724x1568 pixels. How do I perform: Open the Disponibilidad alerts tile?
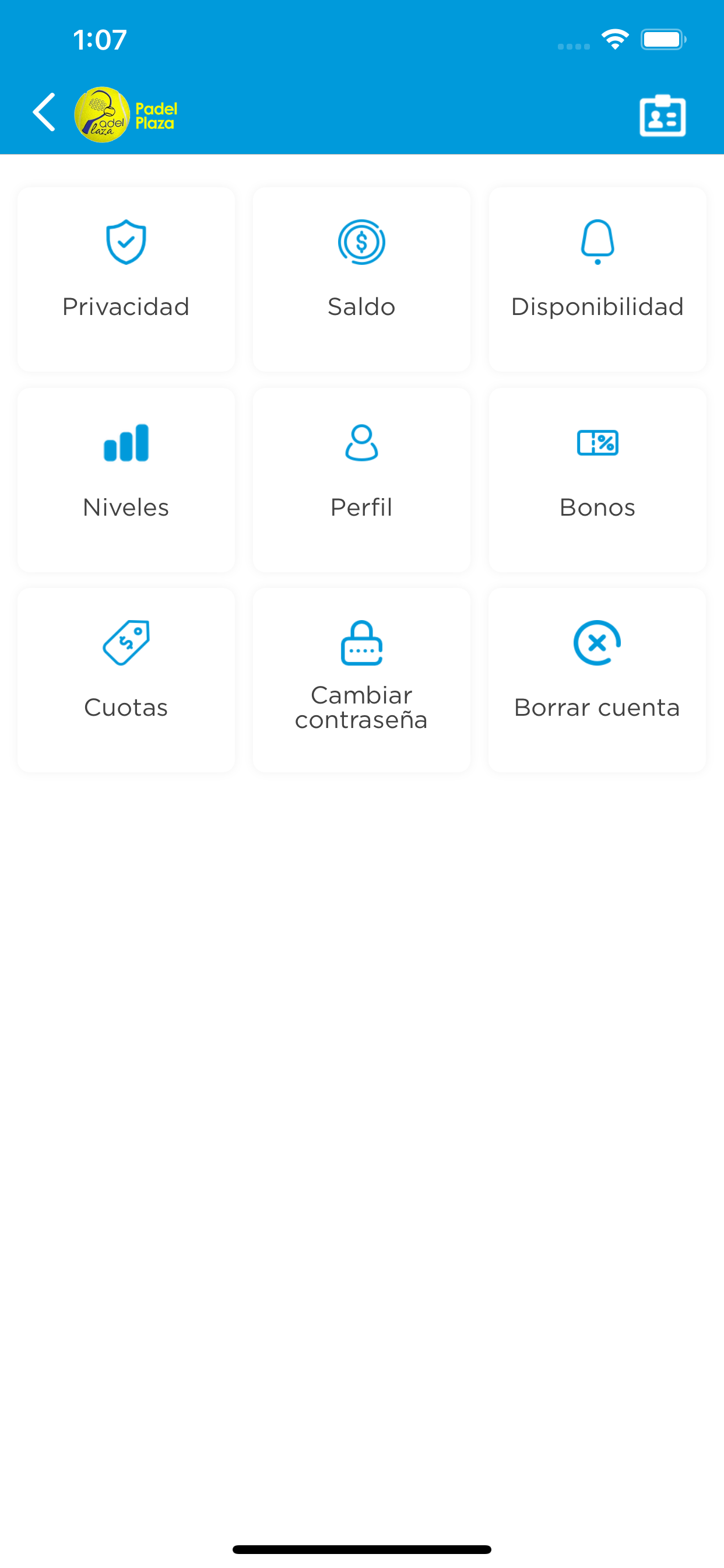point(597,279)
